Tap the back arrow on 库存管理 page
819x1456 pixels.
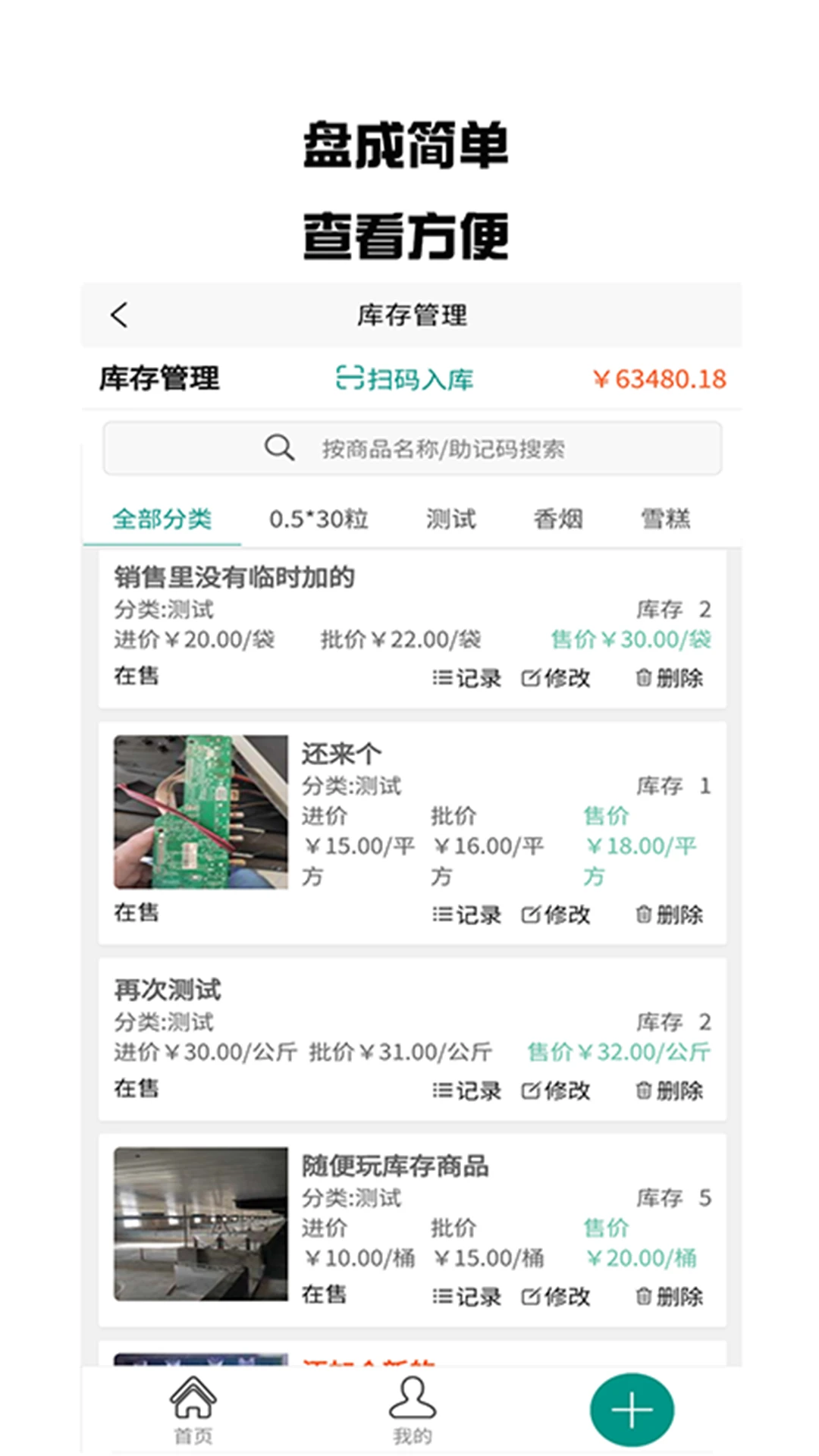[x=119, y=315]
